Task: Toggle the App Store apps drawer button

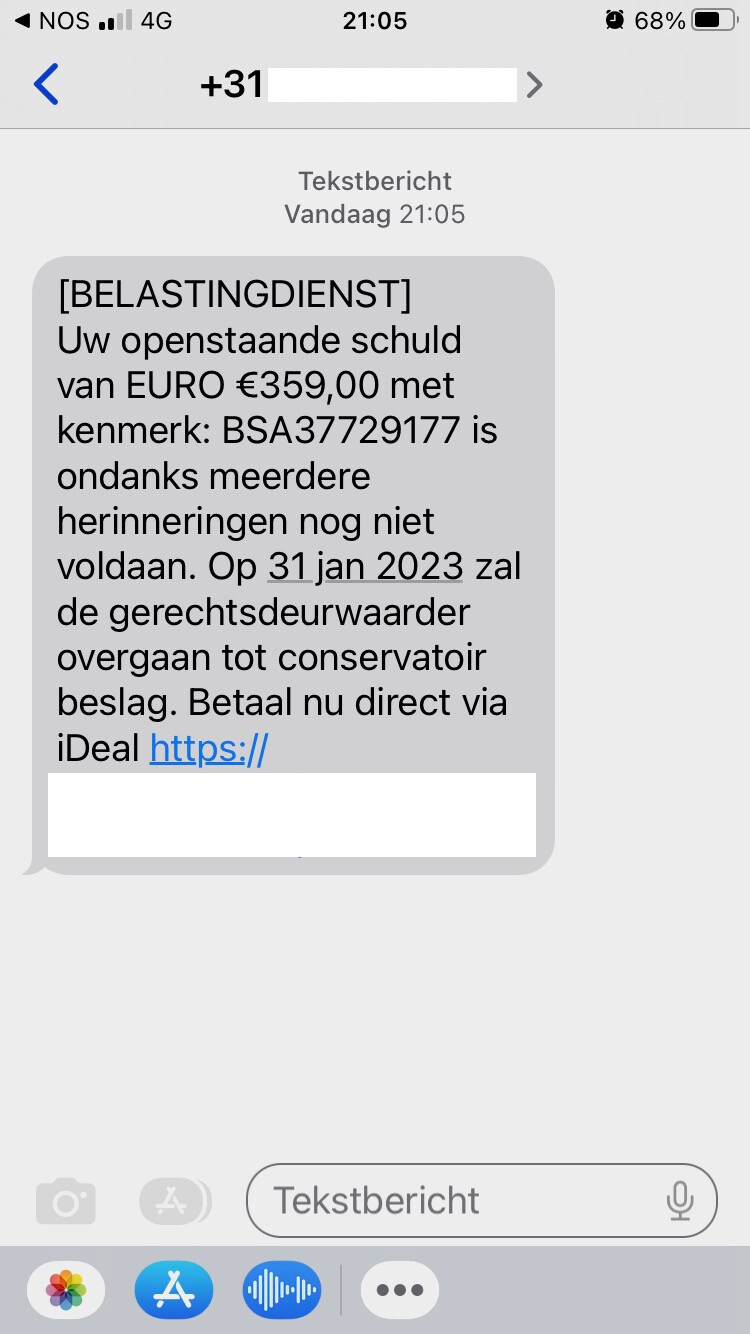Action: (x=175, y=1201)
